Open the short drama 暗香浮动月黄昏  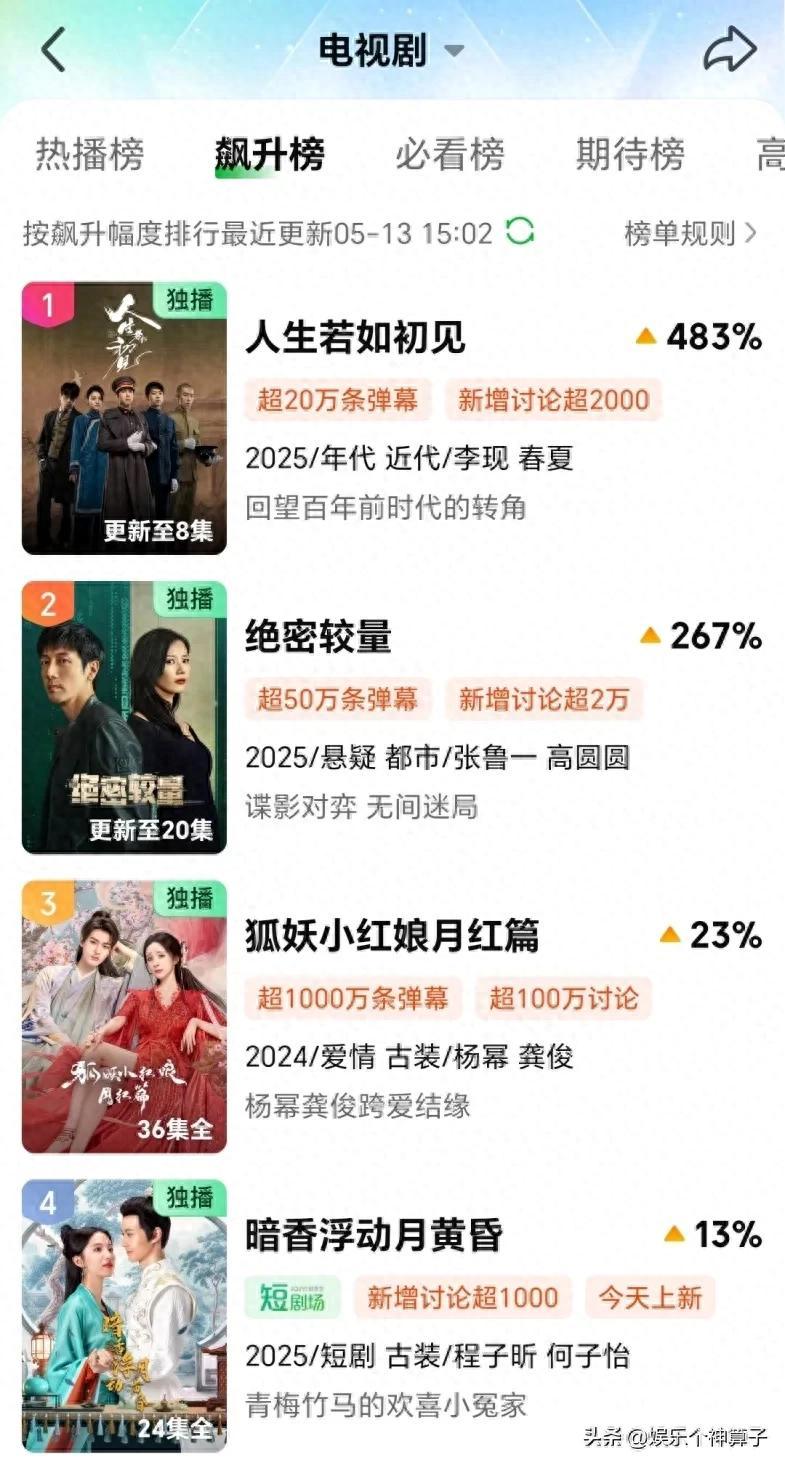[374, 1235]
